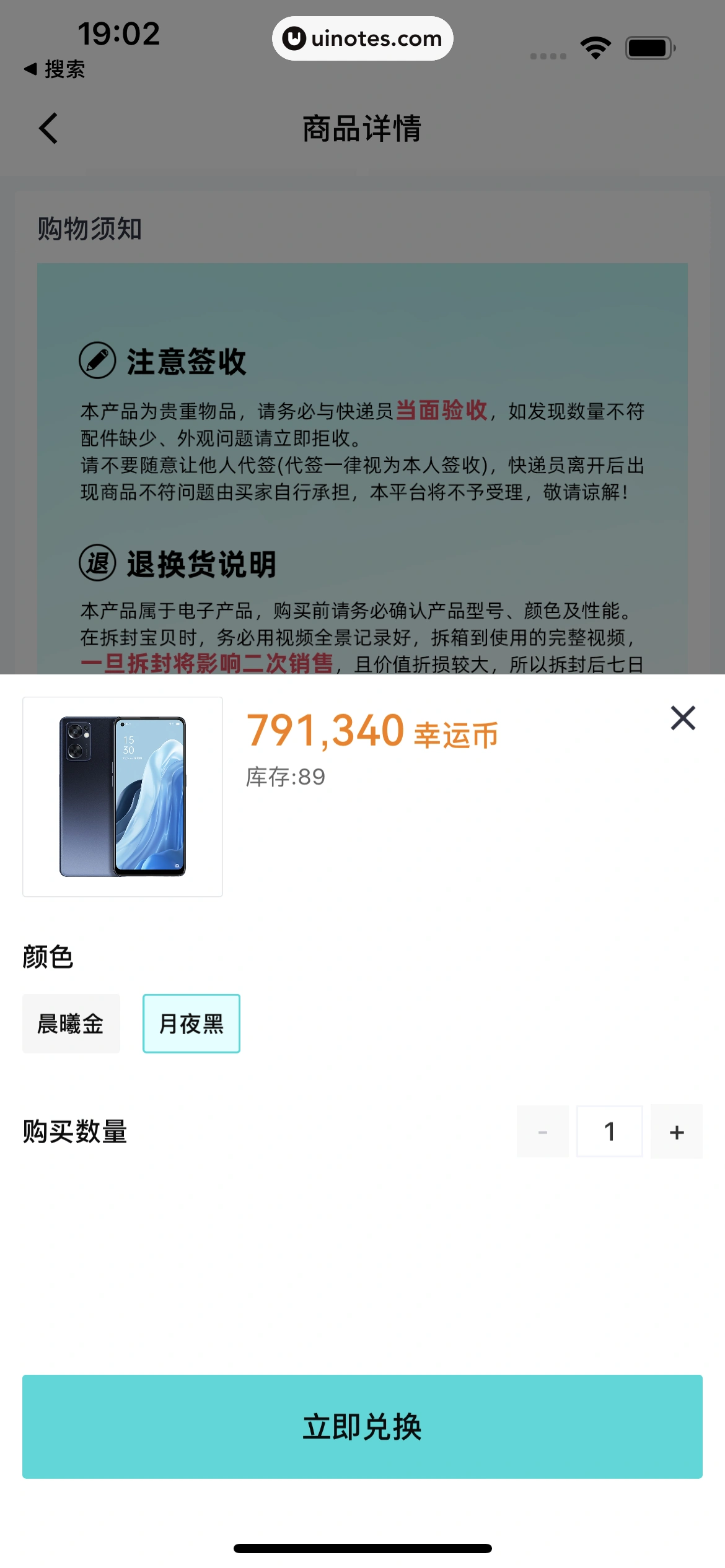725x1568 pixels.
Task: Tap the uinotes.com logo pill at top
Action: [362, 38]
